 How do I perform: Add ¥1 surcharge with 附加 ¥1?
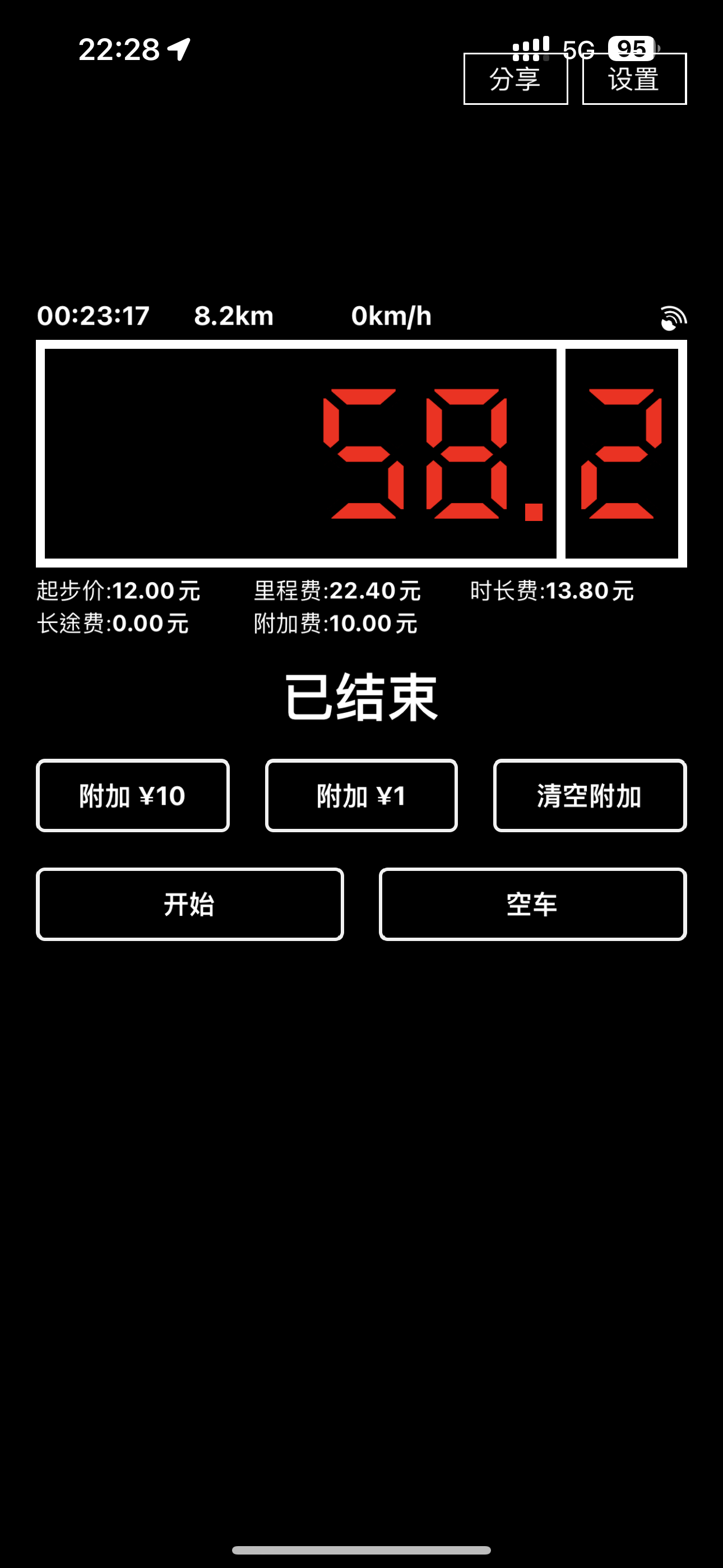361,796
